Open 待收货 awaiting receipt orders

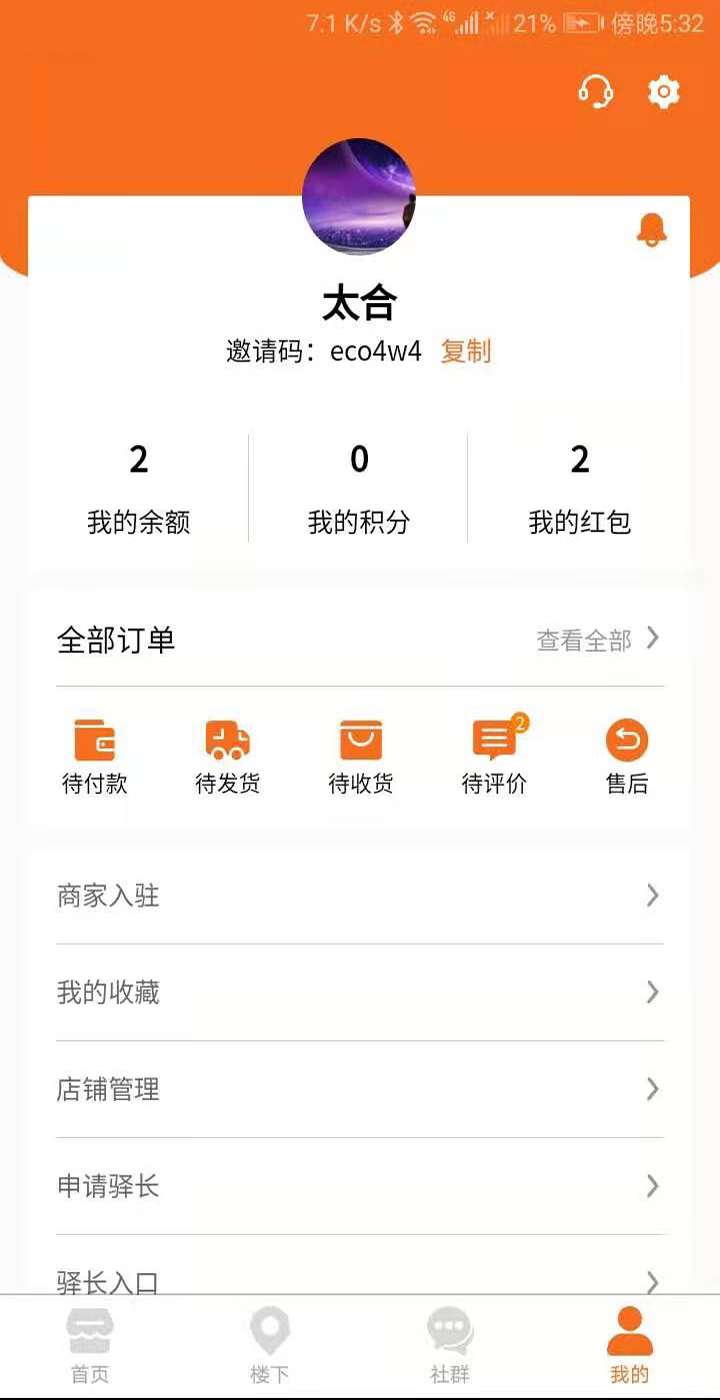pyautogui.click(x=361, y=756)
